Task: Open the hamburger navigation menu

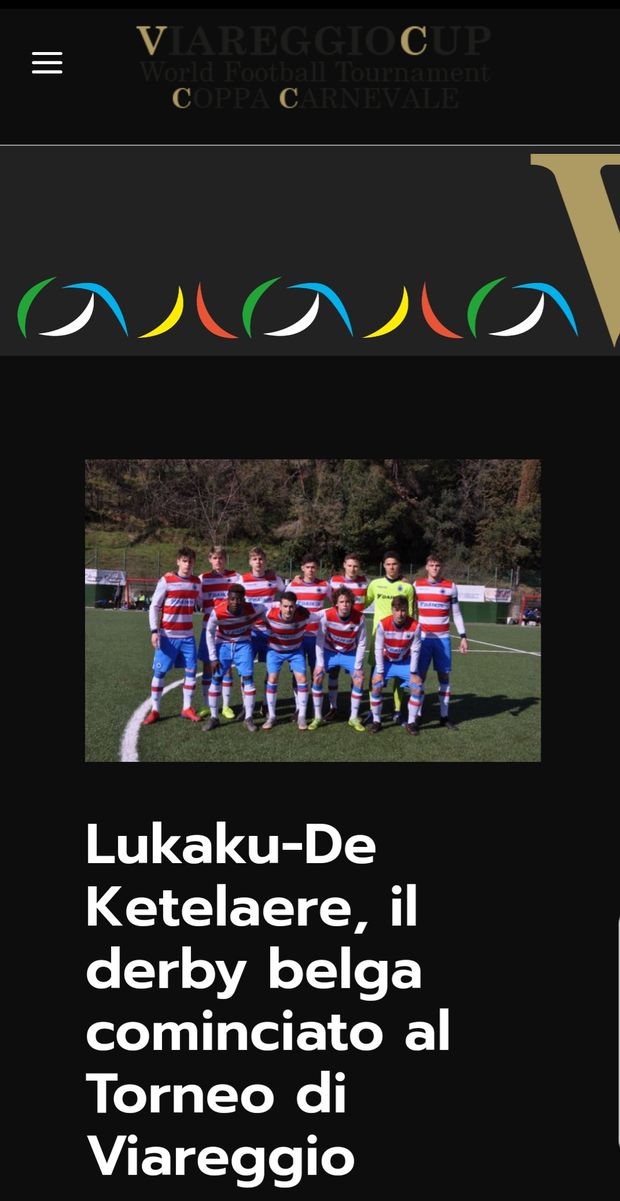Action: pos(47,63)
